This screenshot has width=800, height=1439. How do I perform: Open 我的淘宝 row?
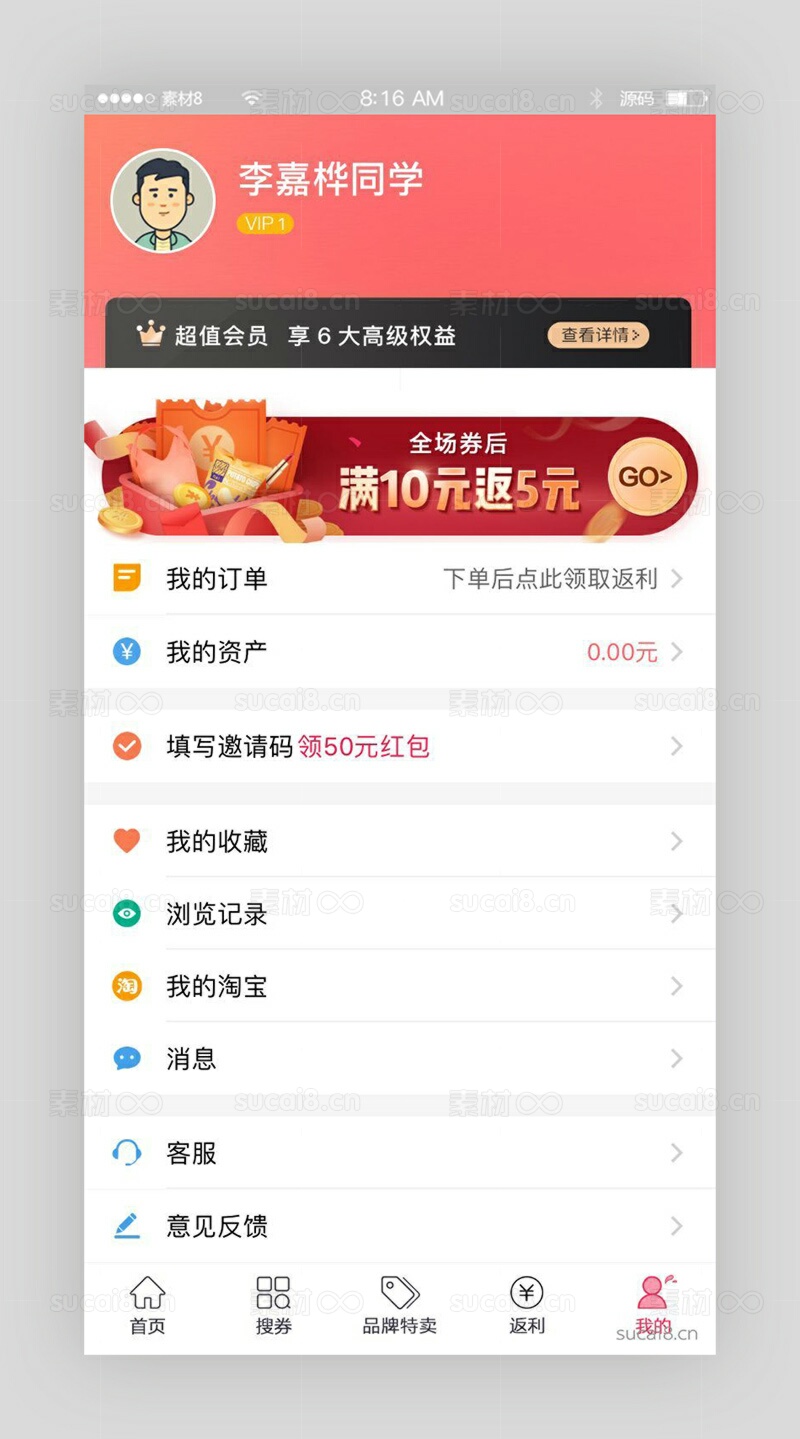click(400, 986)
